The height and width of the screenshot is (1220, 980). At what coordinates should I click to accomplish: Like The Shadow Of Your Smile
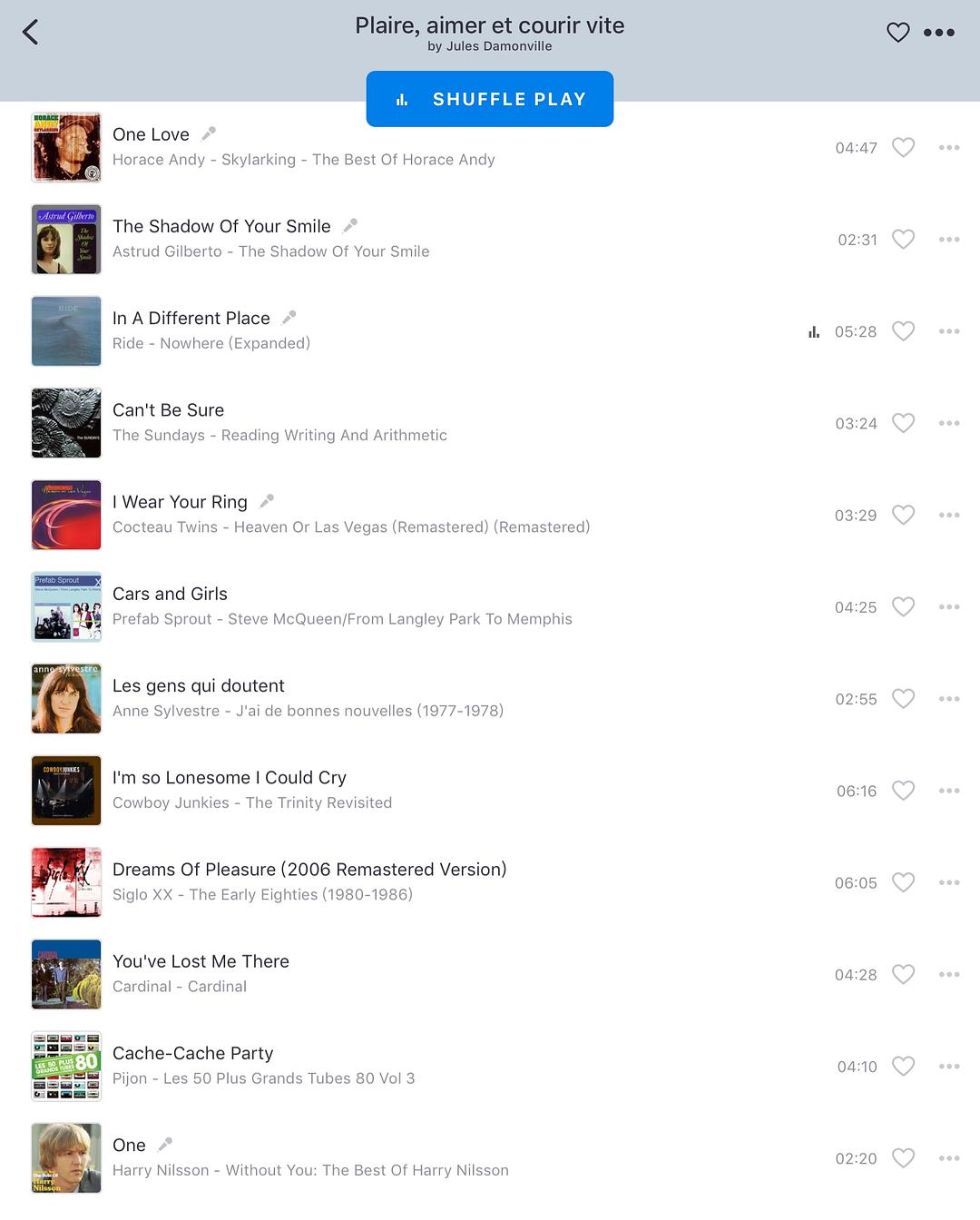coord(903,240)
